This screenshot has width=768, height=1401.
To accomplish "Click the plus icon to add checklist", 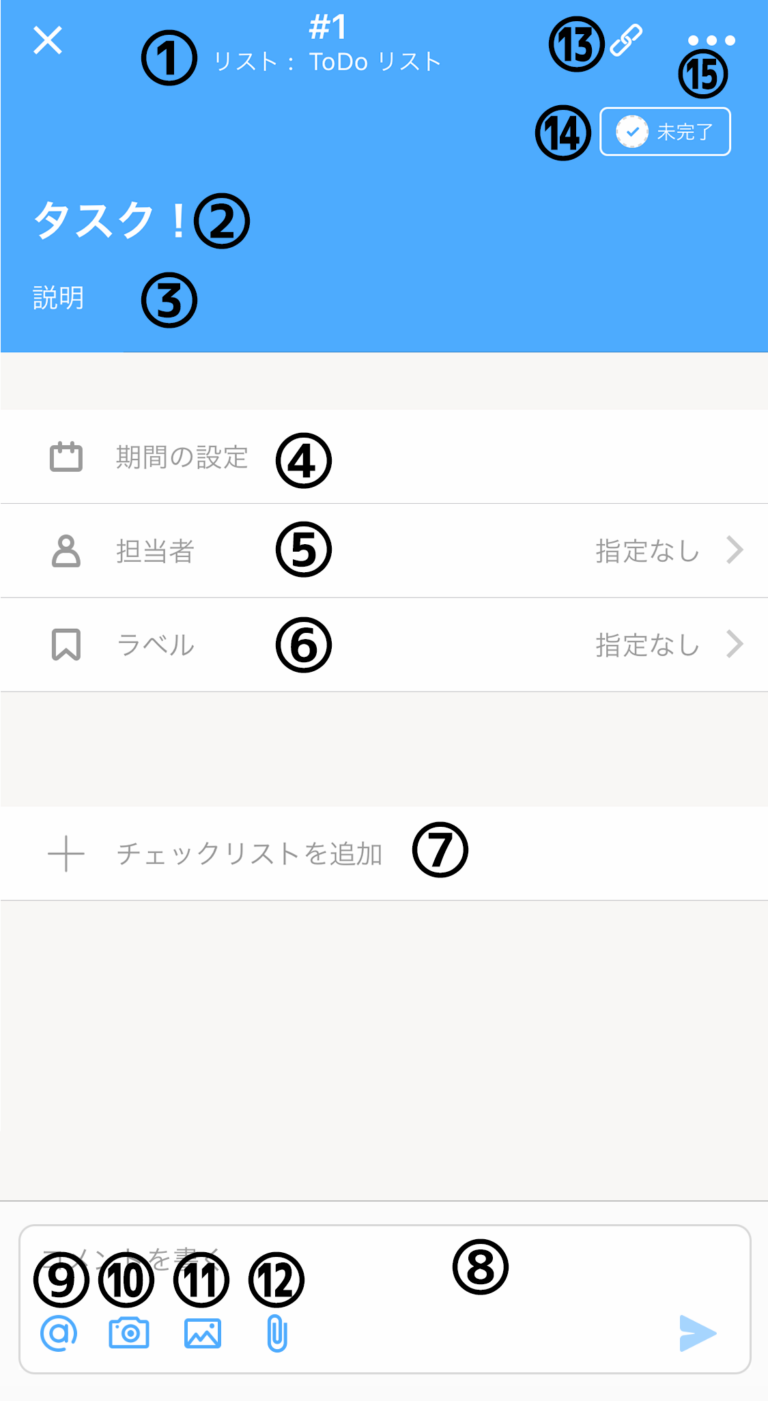I will click(65, 852).
